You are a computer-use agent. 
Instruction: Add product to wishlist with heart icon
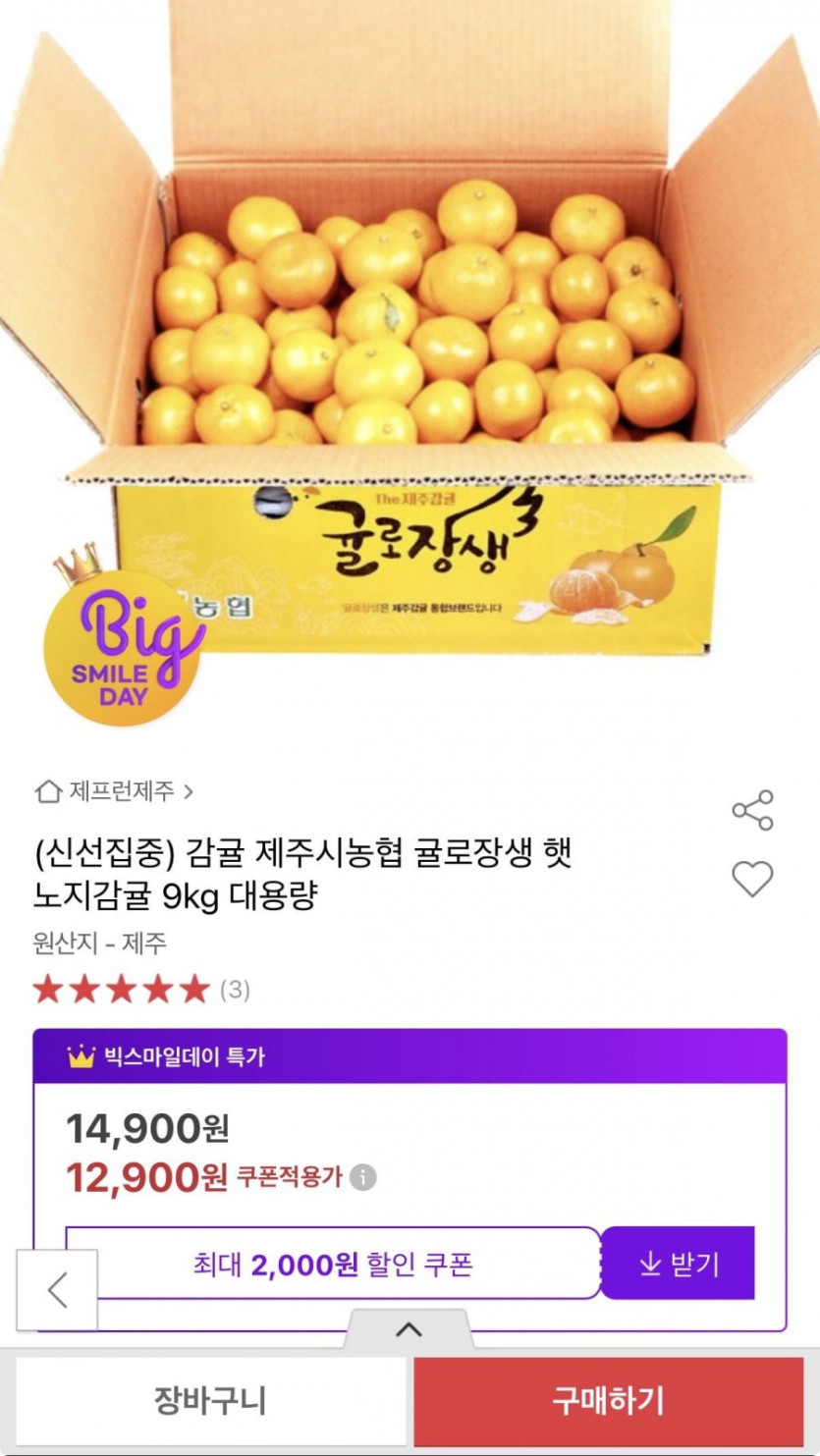(753, 879)
